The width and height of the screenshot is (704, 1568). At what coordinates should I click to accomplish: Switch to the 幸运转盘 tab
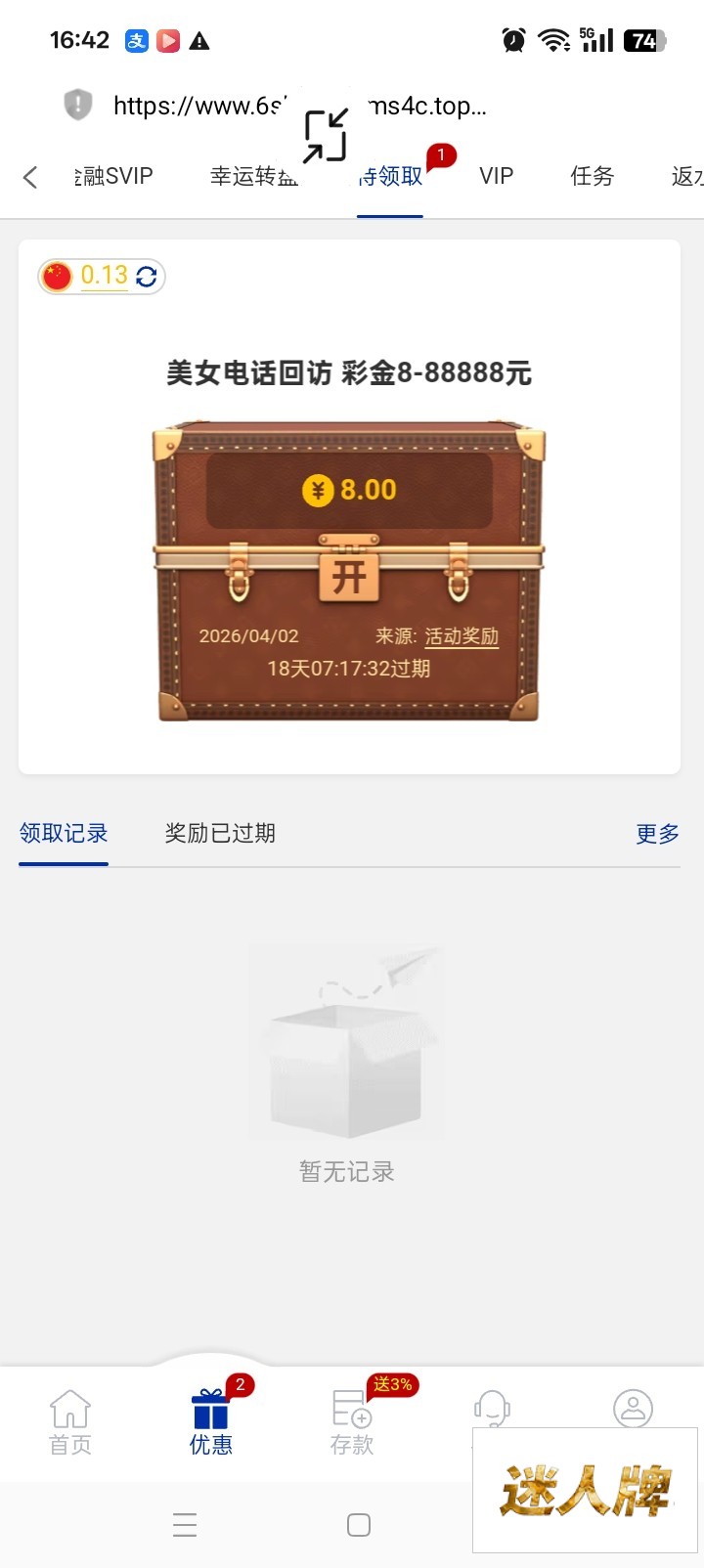coord(253,176)
